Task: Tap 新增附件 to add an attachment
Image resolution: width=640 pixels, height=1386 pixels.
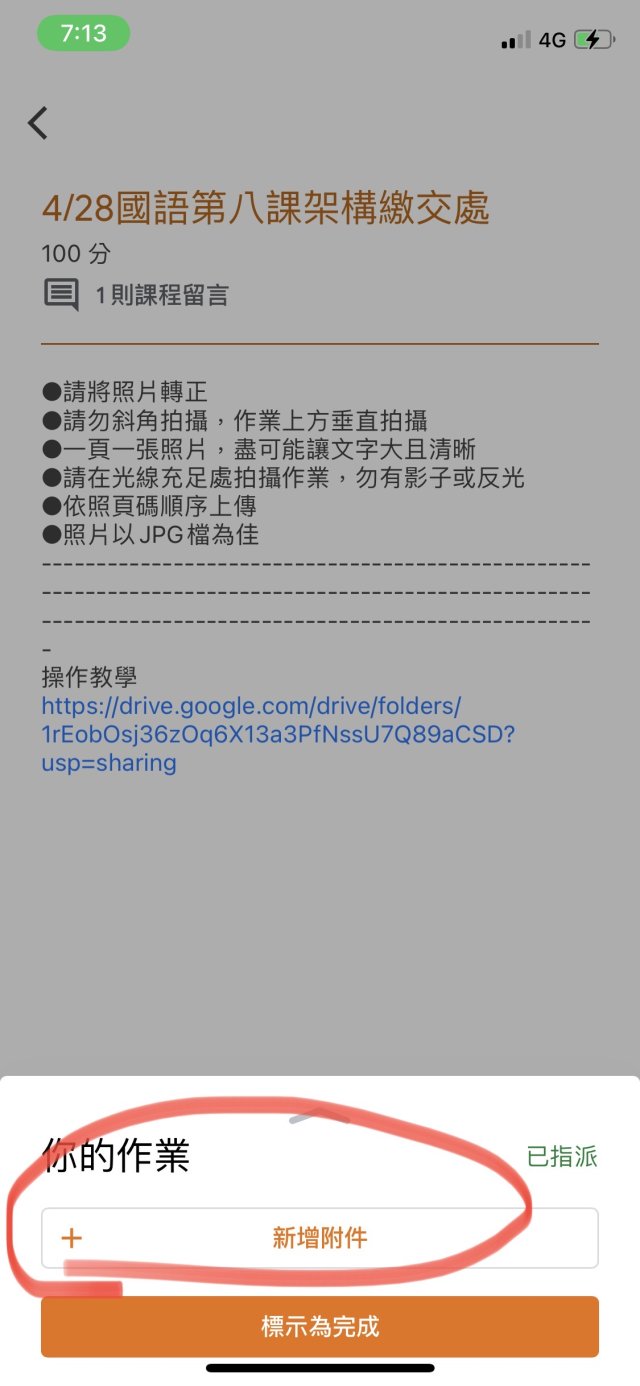Action: click(x=320, y=1238)
